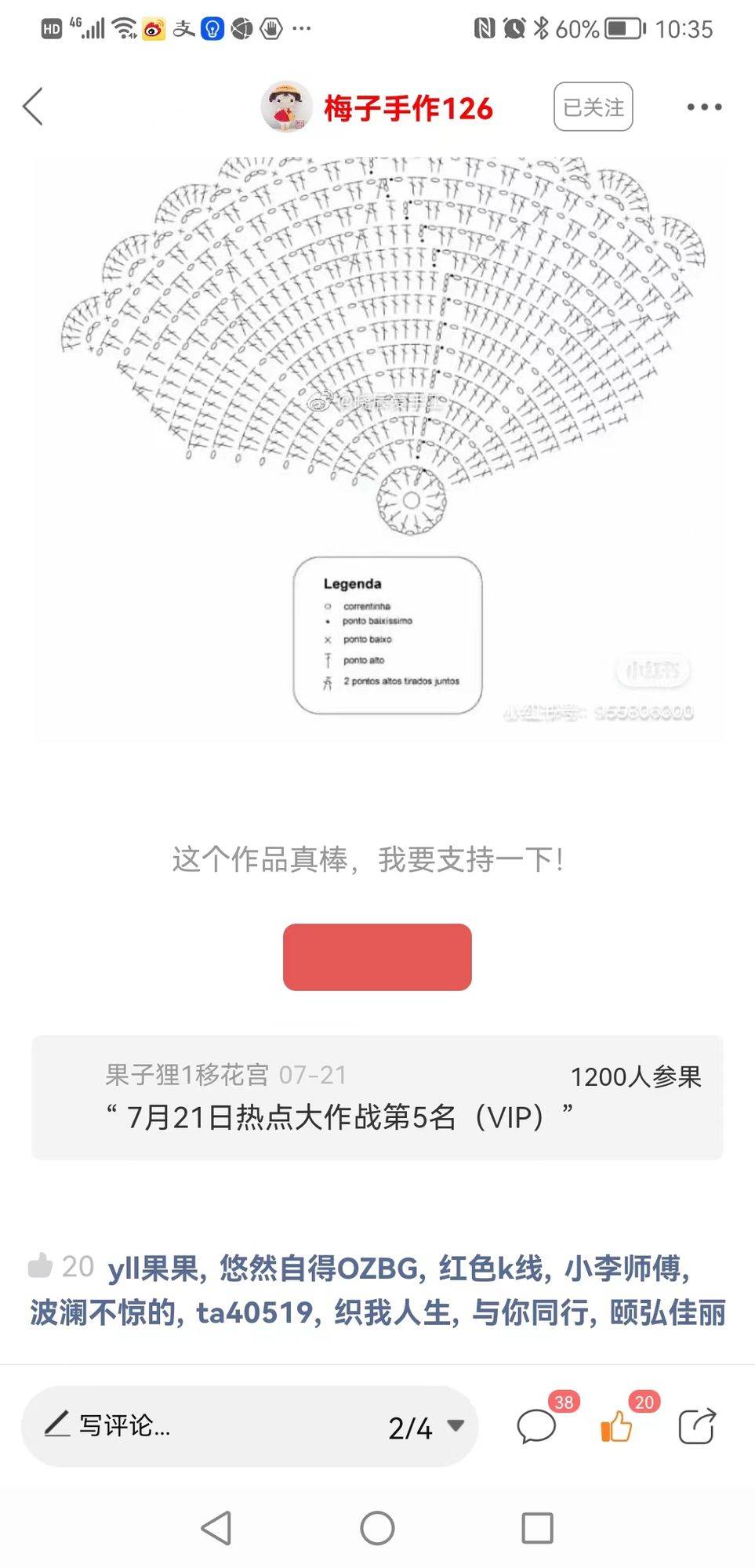The image size is (755, 1568).
Task: Share this post
Action: tap(697, 1425)
